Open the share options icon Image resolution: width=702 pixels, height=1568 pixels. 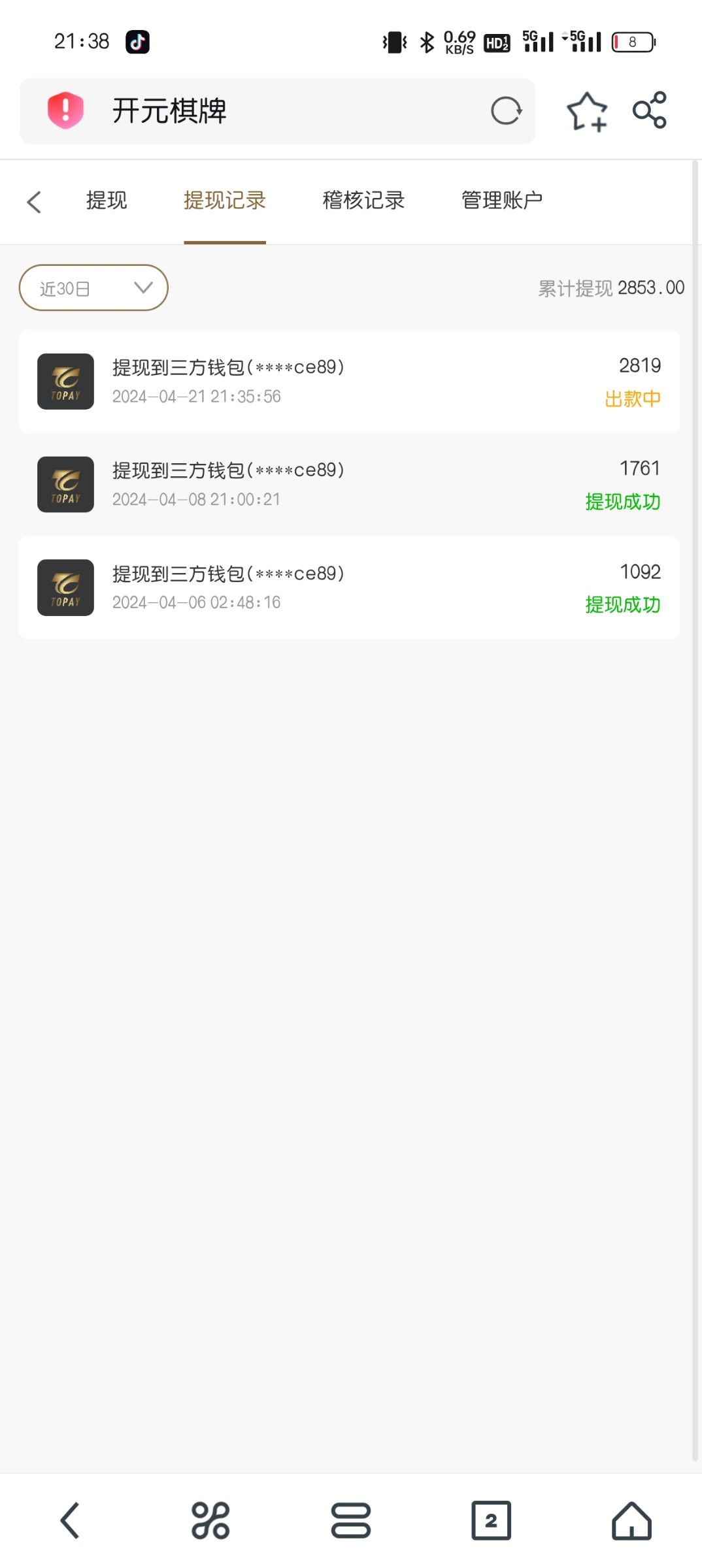point(650,111)
